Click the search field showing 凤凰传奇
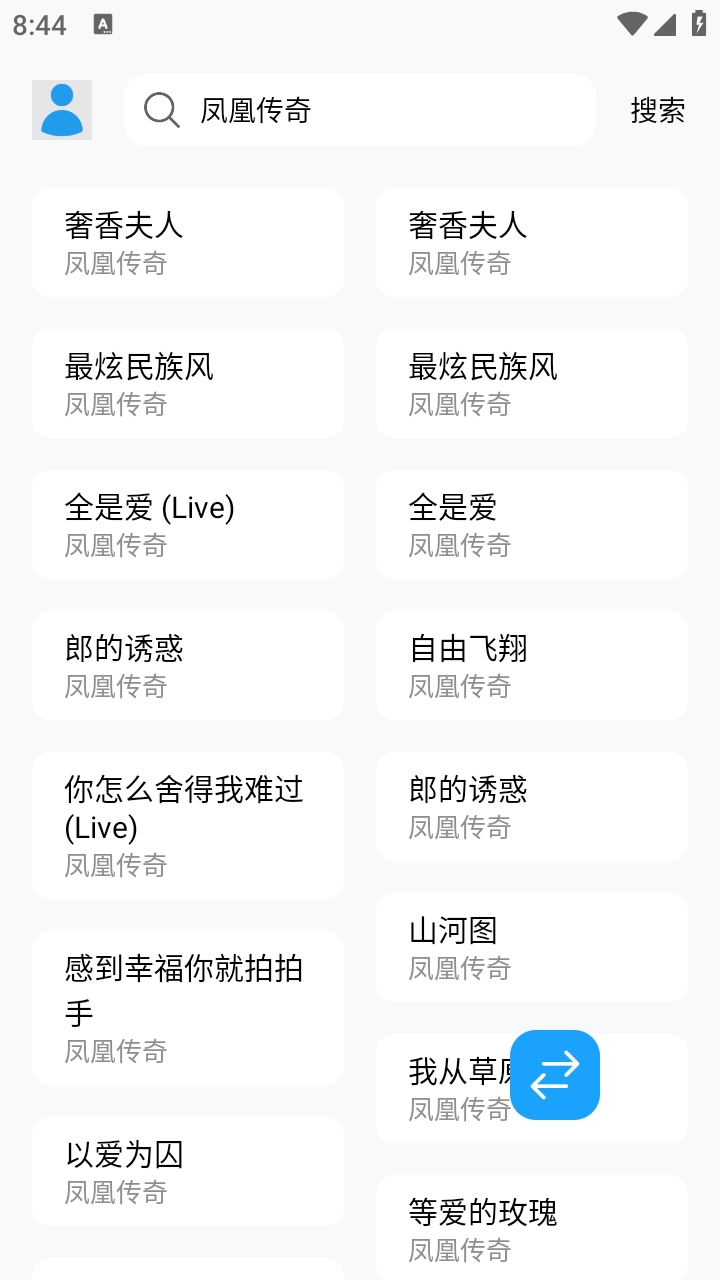 pyautogui.click(x=360, y=110)
